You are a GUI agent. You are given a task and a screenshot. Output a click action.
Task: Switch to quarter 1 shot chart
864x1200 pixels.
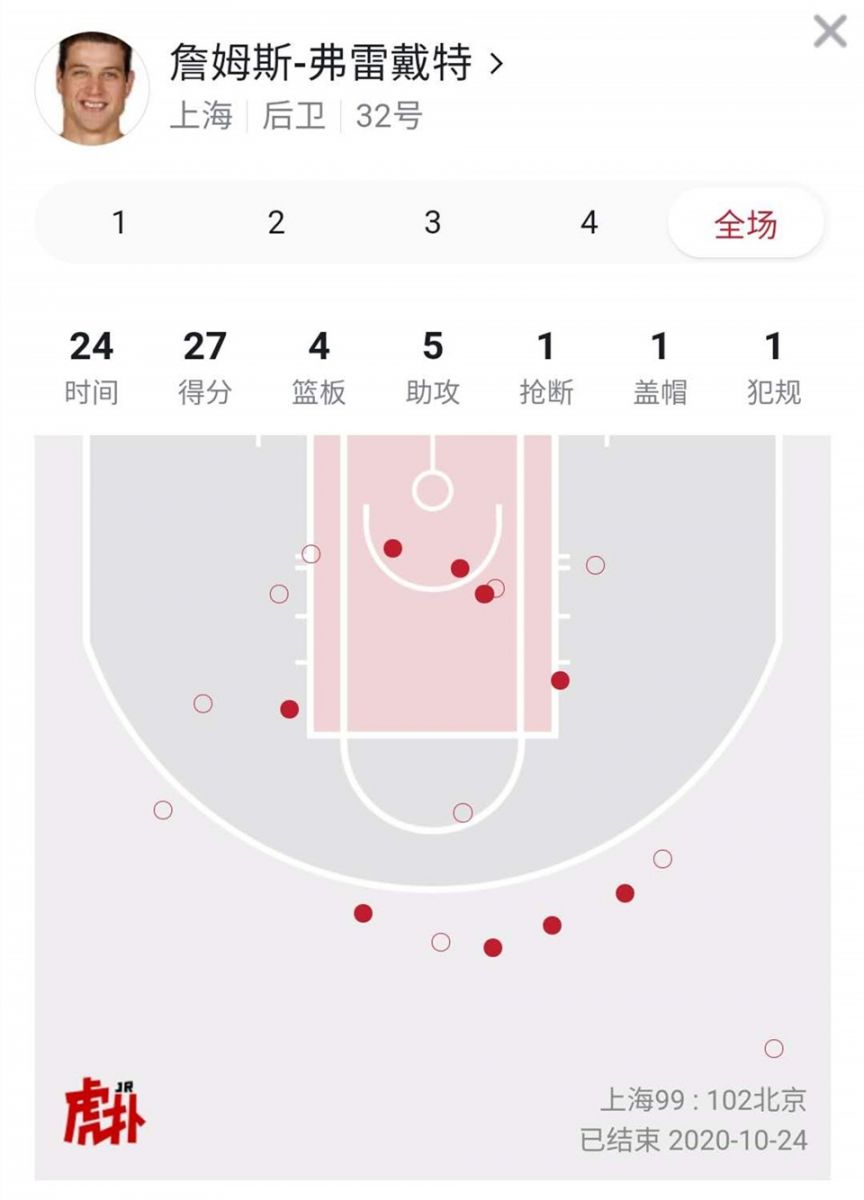pos(119,222)
